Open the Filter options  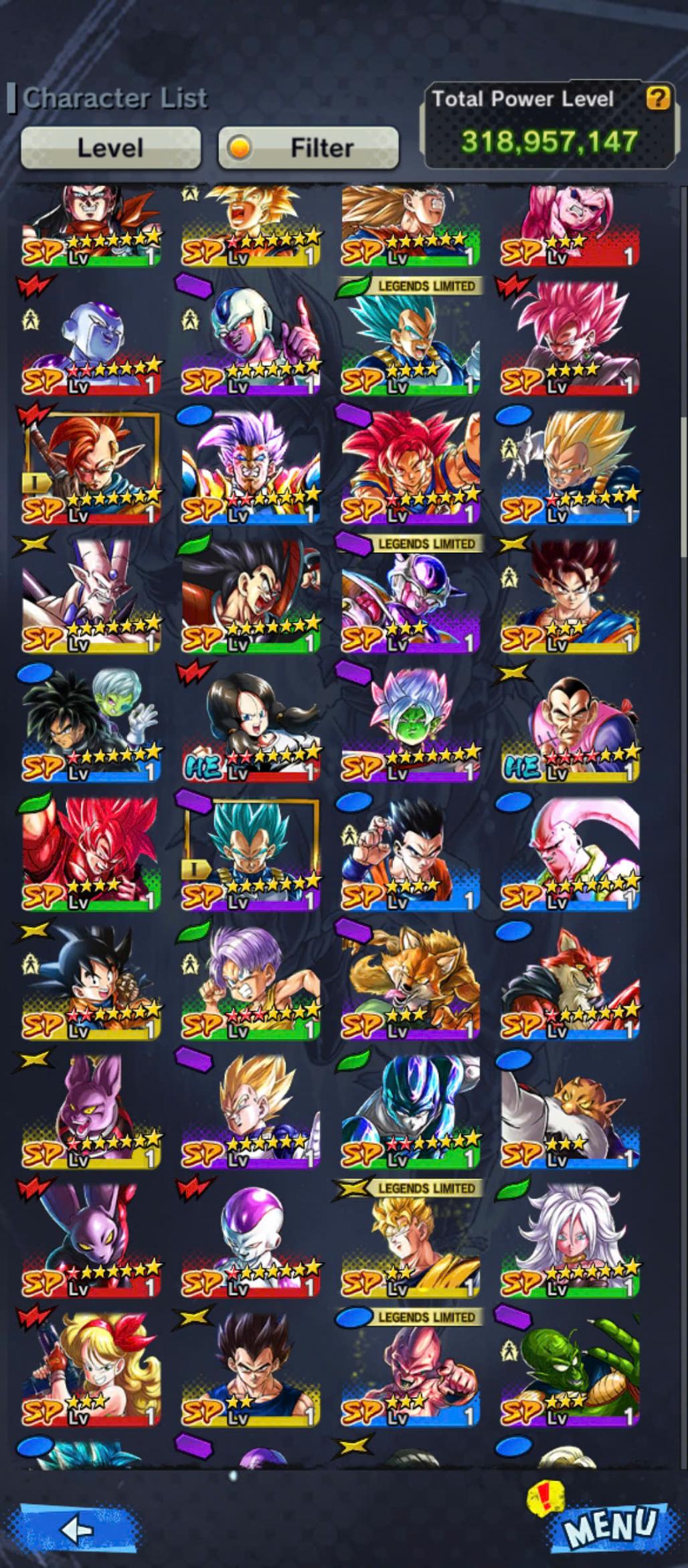pos(309,147)
